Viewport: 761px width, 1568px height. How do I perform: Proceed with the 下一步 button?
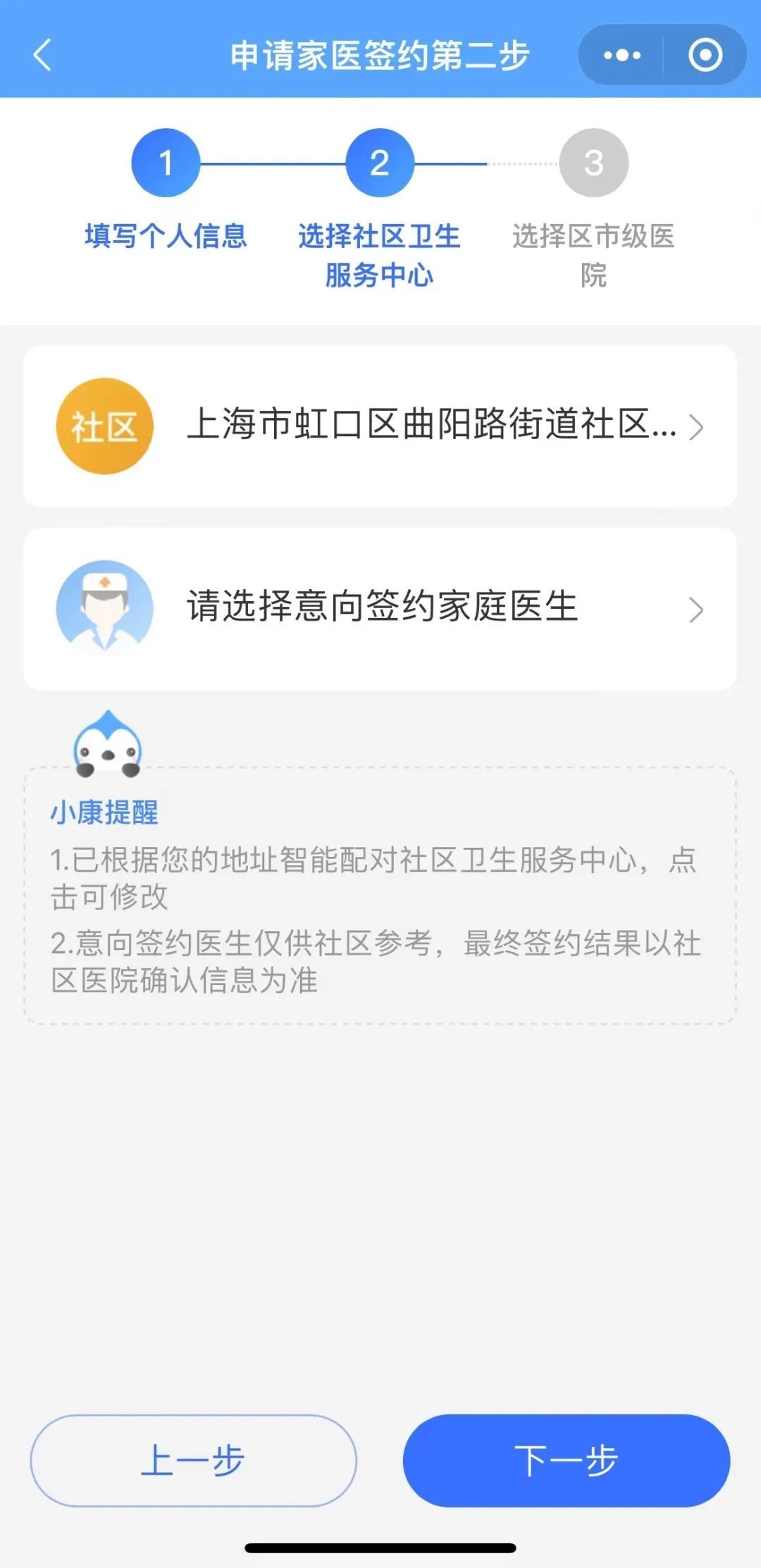click(566, 1460)
